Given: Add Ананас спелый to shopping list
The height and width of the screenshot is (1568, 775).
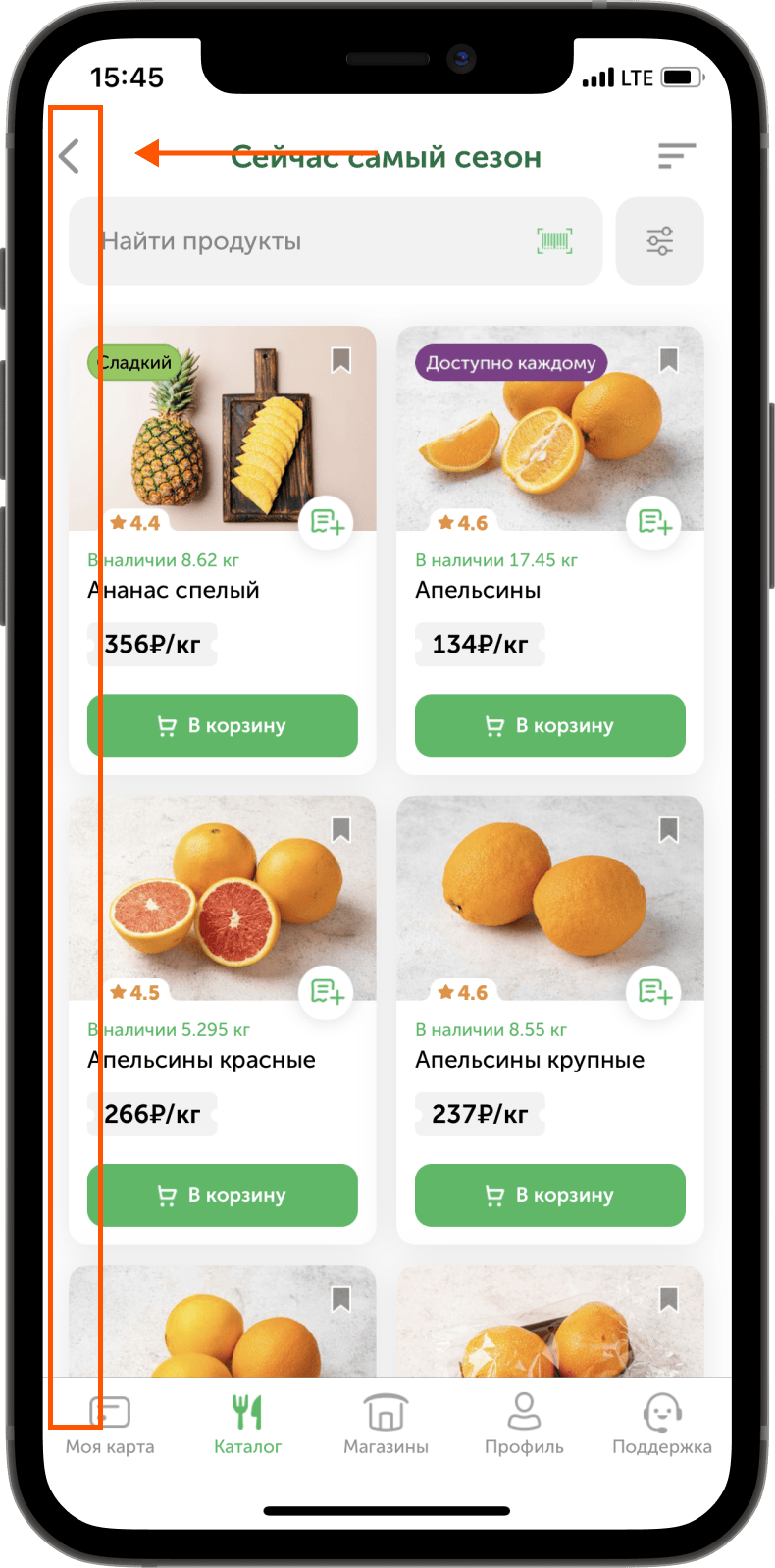Looking at the screenshot, I should (x=327, y=522).
